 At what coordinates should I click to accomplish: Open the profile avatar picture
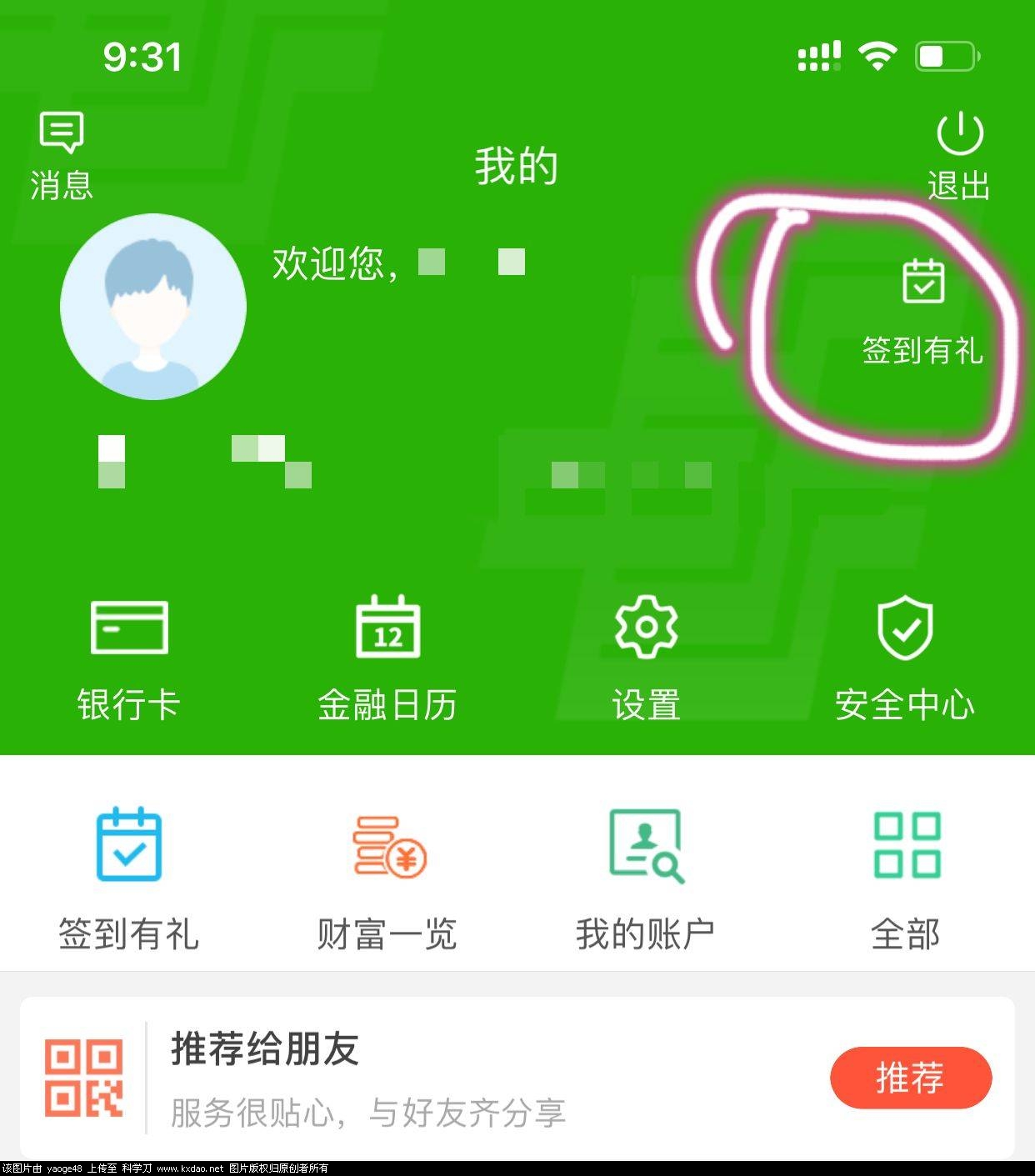(153, 307)
